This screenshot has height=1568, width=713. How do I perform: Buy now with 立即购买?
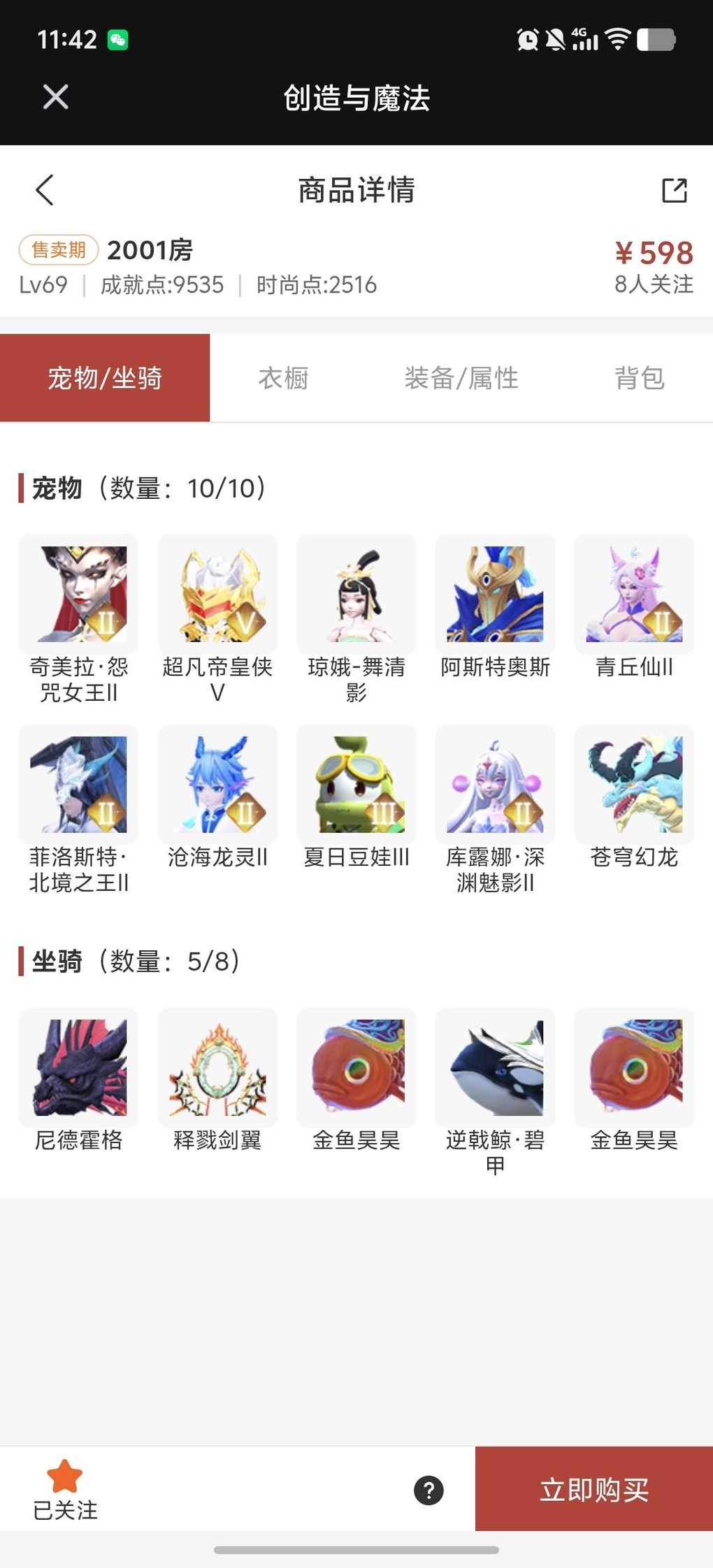point(593,1489)
